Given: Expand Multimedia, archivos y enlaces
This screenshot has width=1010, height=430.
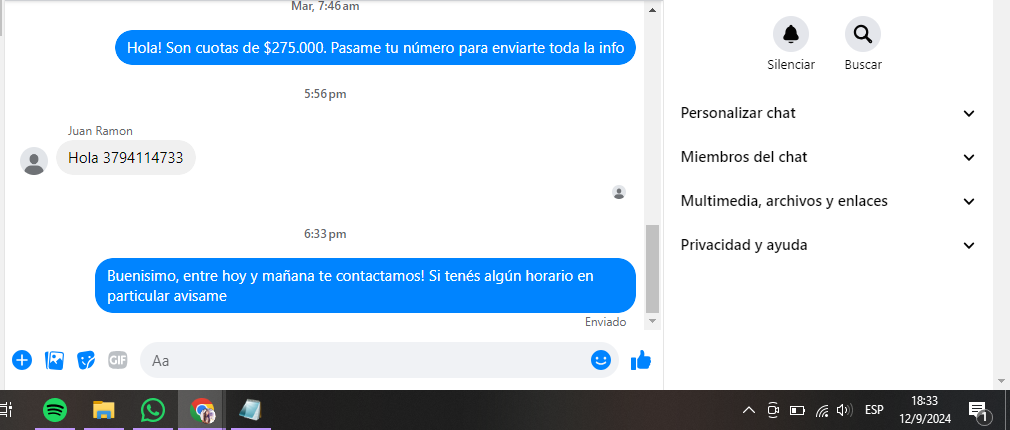Looking at the screenshot, I should pos(827,201).
